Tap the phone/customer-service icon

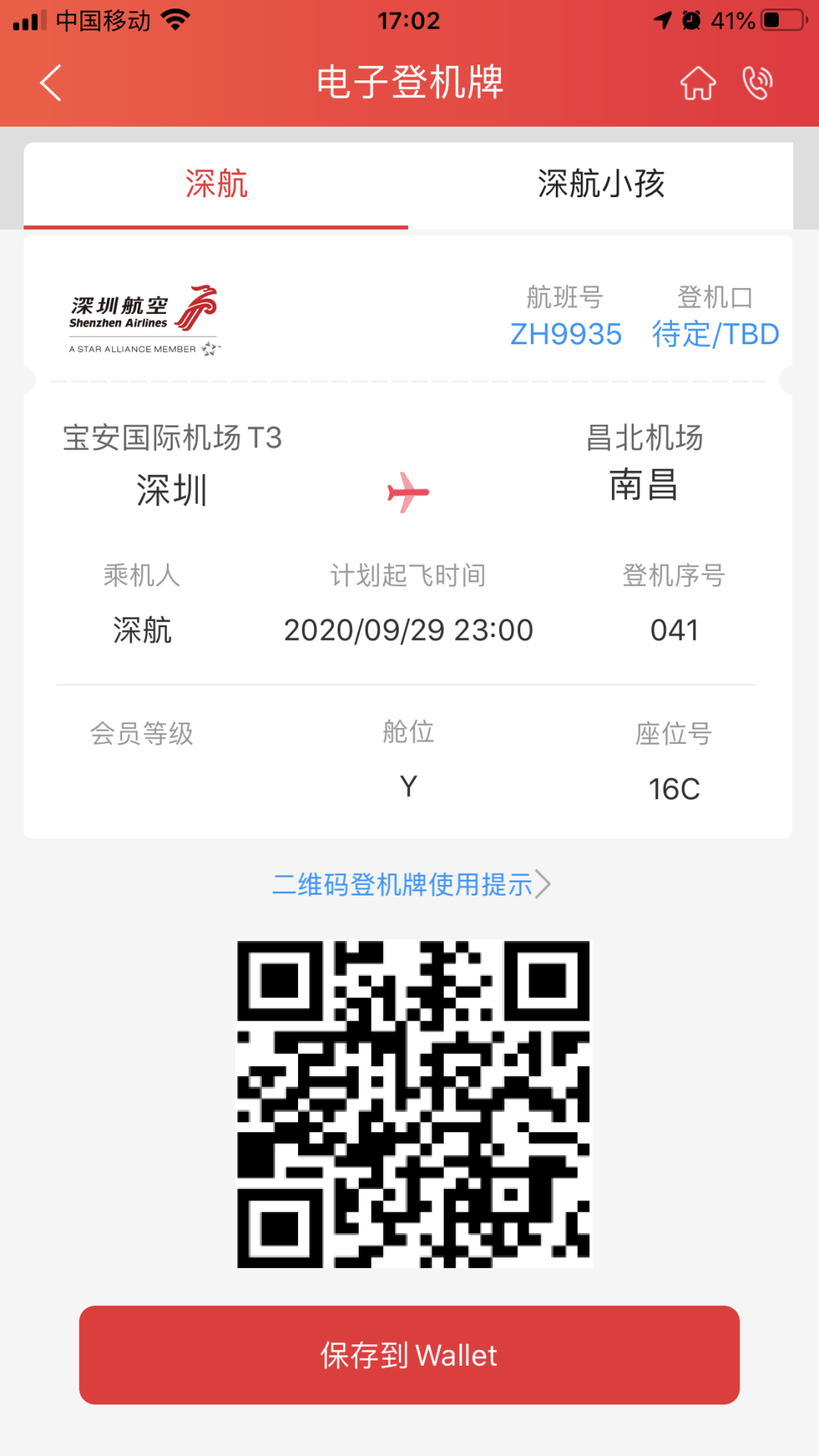(757, 83)
